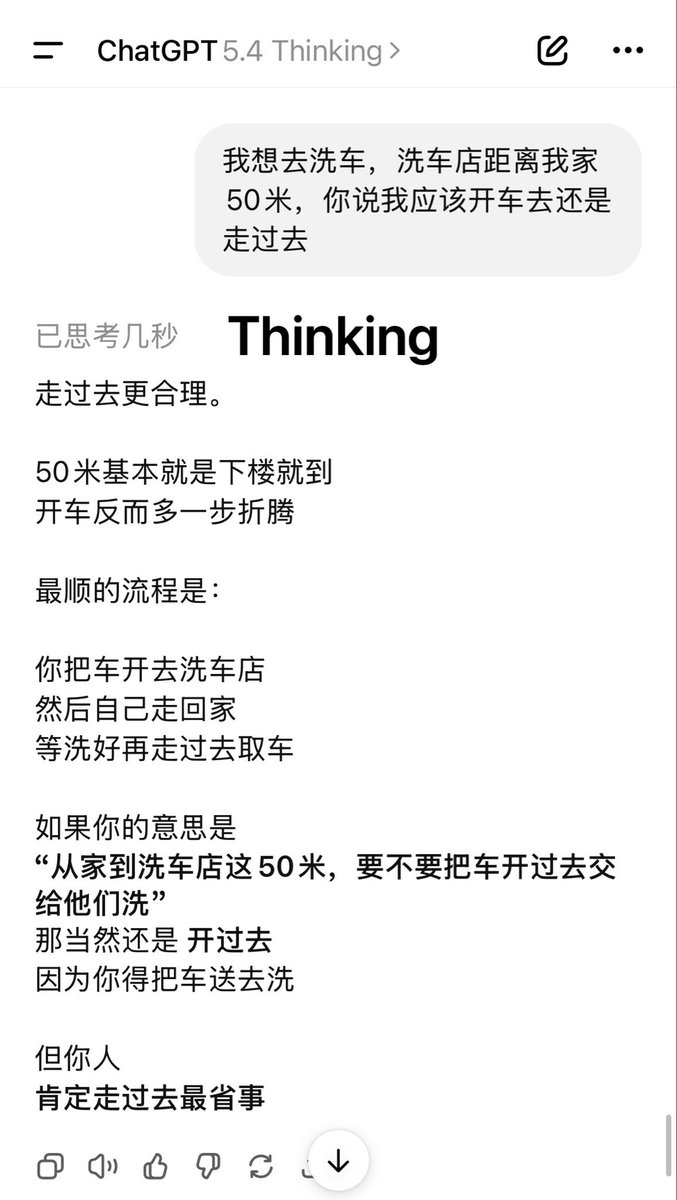Give the response a thumbs down
The height and width of the screenshot is (1200, 677).
tap(208, 1166)
